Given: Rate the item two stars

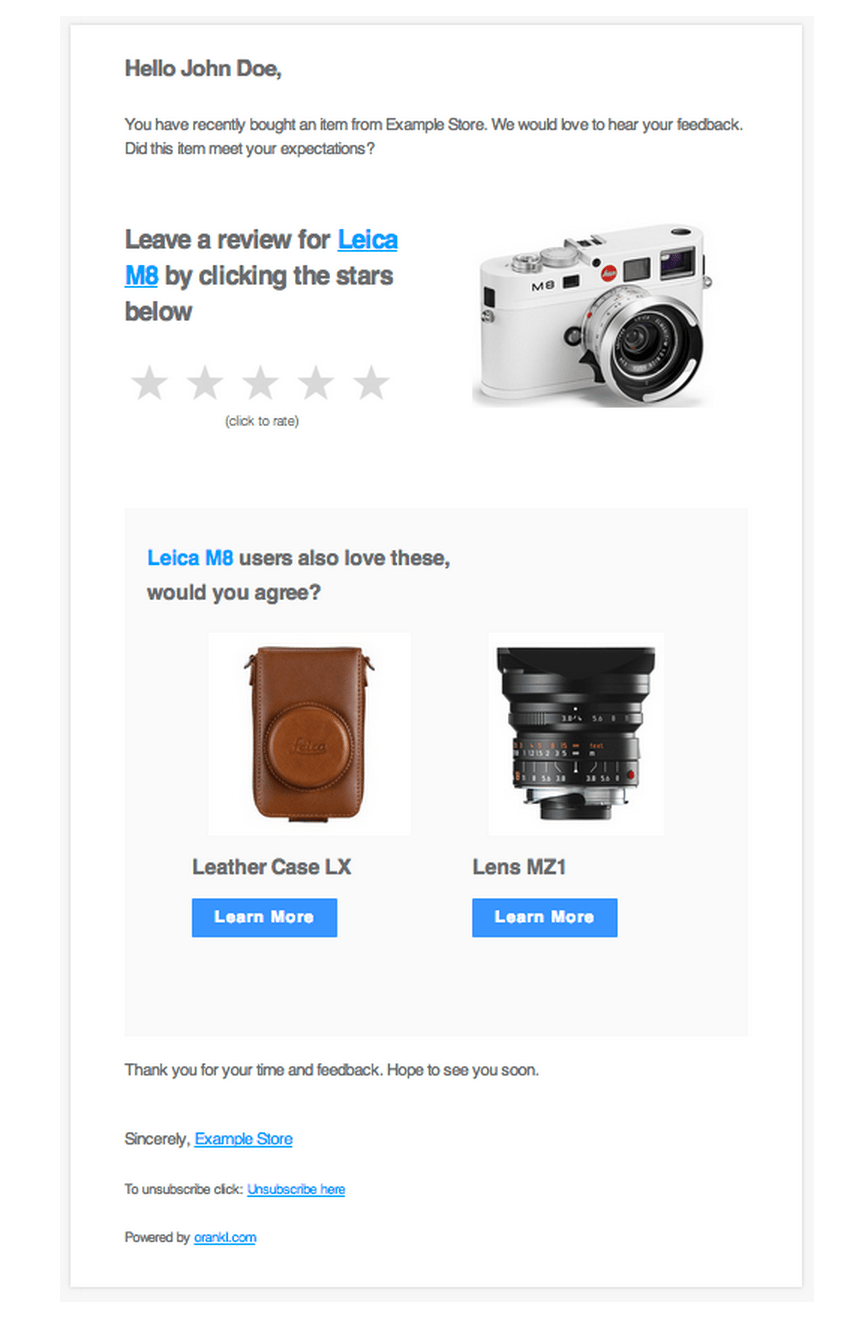Looking at the screenshot, I should [x=205, y=383].
